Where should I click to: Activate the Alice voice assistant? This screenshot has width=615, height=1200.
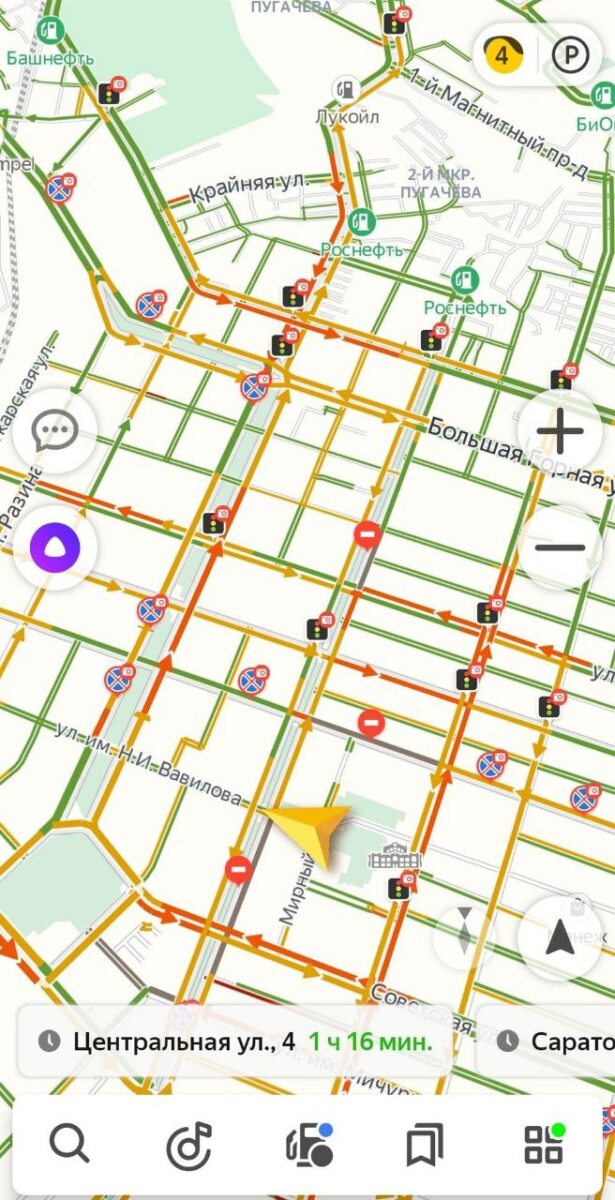(x=55, y=547)
